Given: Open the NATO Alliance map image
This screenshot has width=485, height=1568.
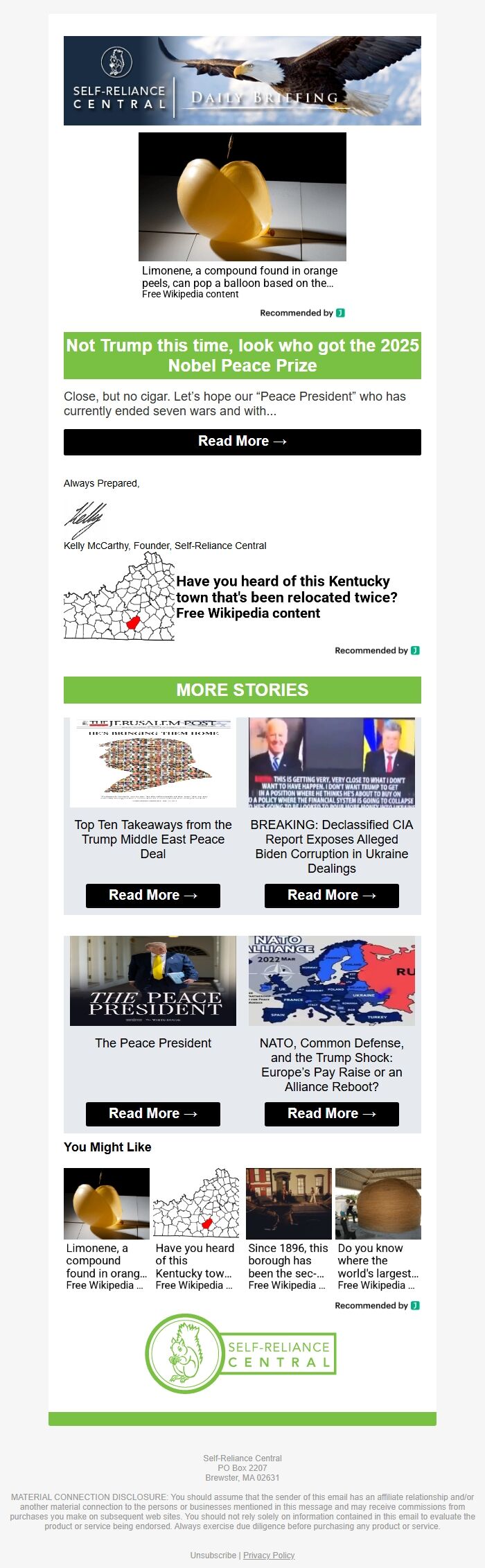Looking at the screenshot, I should 331,980.
